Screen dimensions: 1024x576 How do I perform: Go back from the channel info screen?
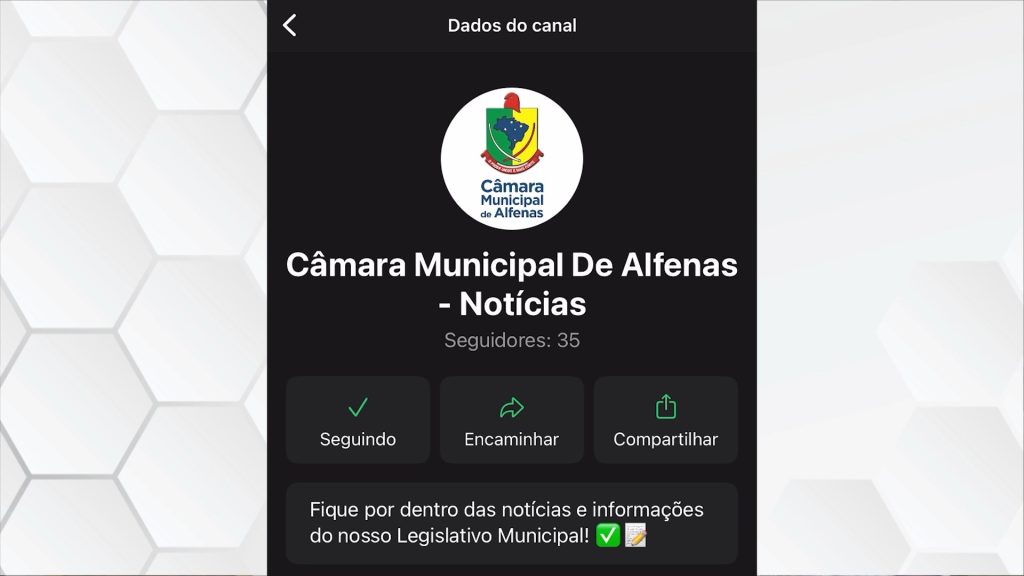[290, 25]
